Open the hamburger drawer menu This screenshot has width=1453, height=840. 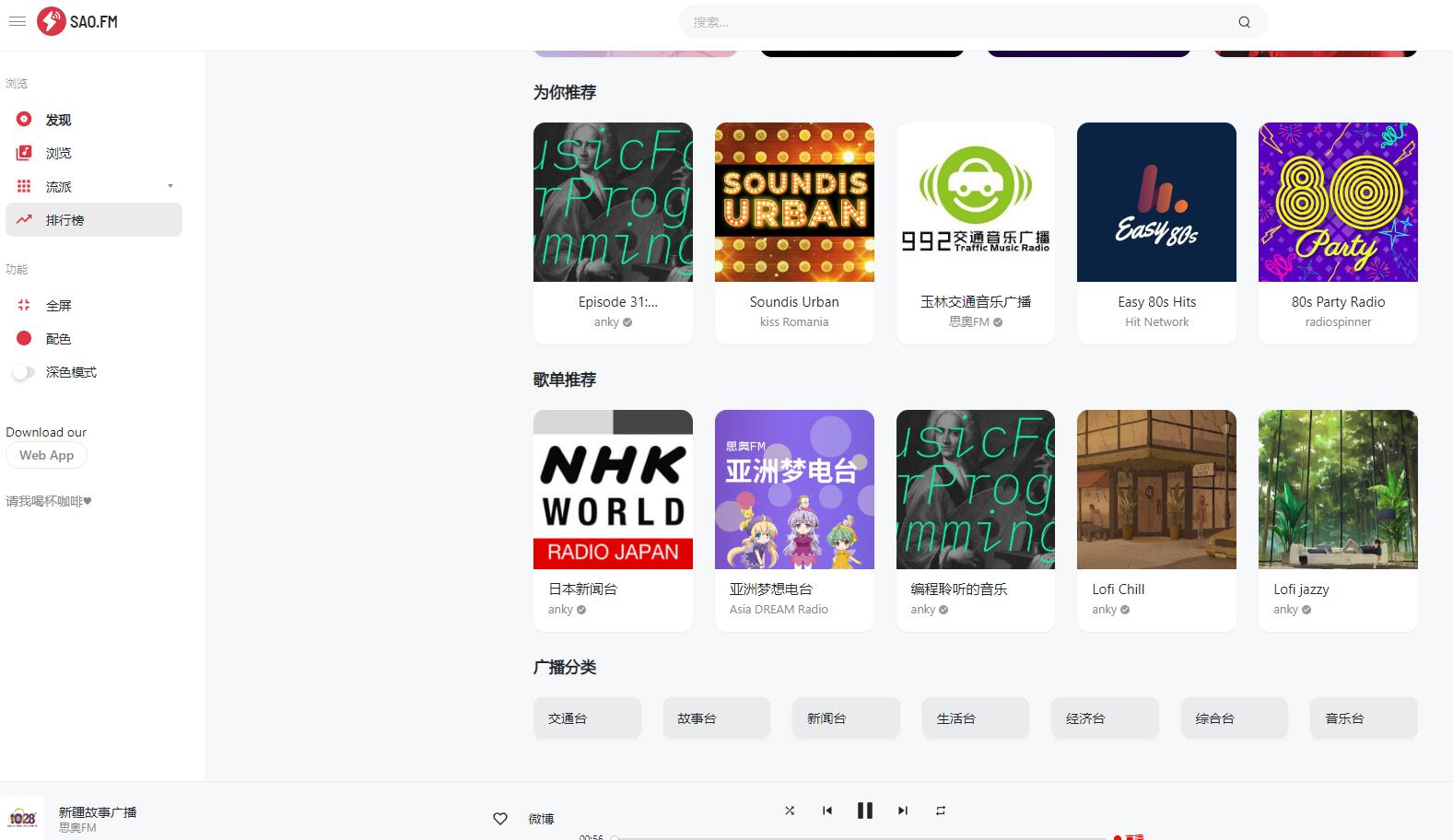18,21
